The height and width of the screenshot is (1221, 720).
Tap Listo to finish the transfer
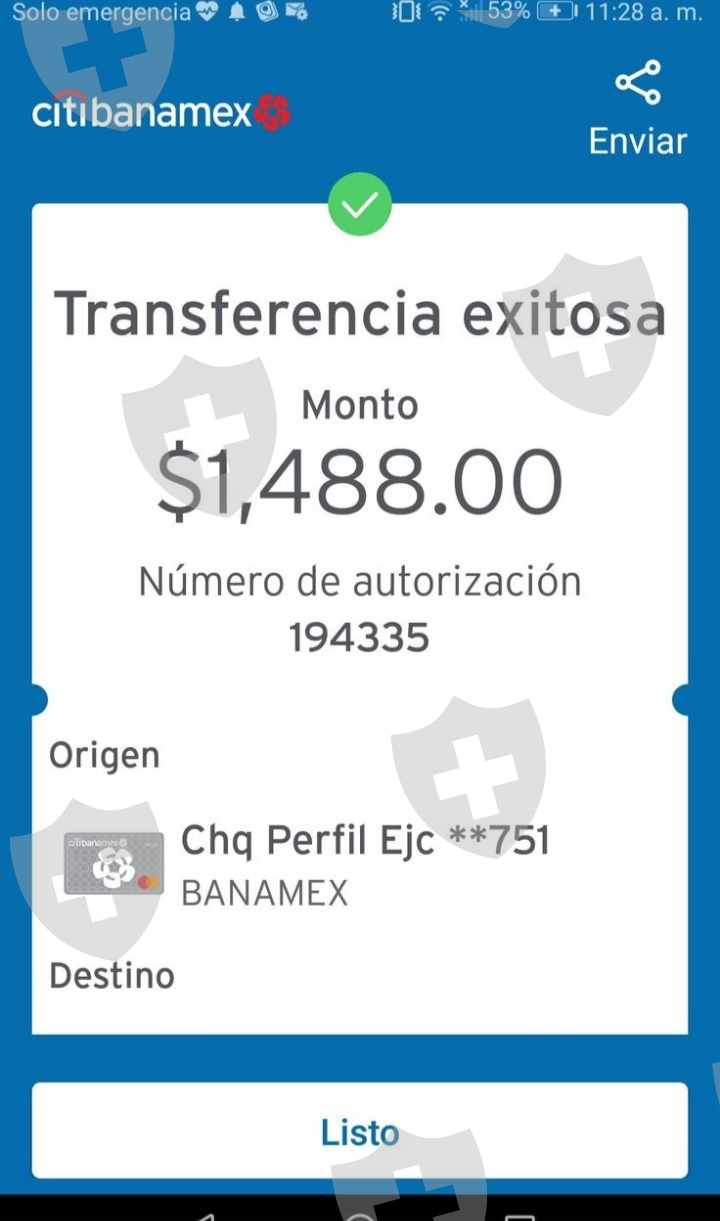click(360, 1131)
